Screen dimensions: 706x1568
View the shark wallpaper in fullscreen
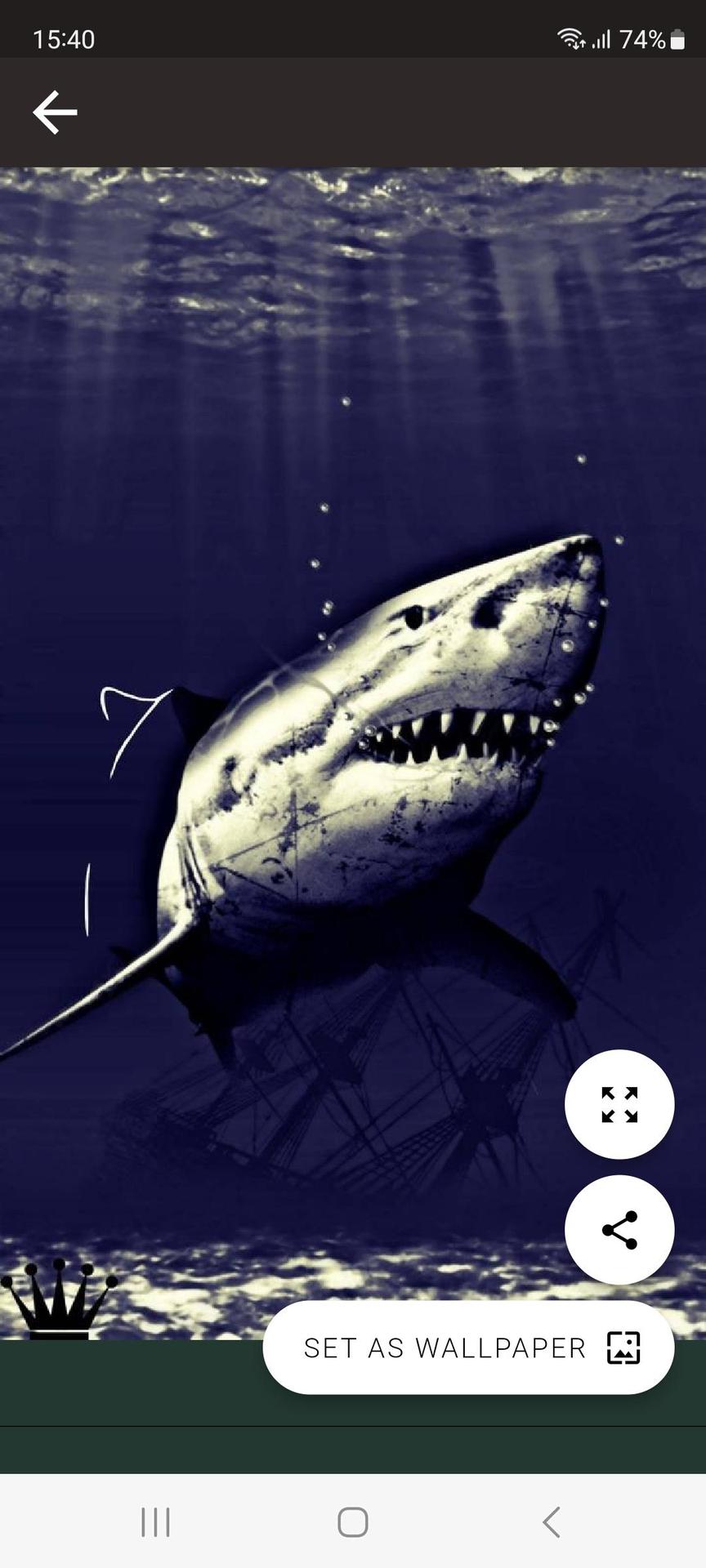619,1104
